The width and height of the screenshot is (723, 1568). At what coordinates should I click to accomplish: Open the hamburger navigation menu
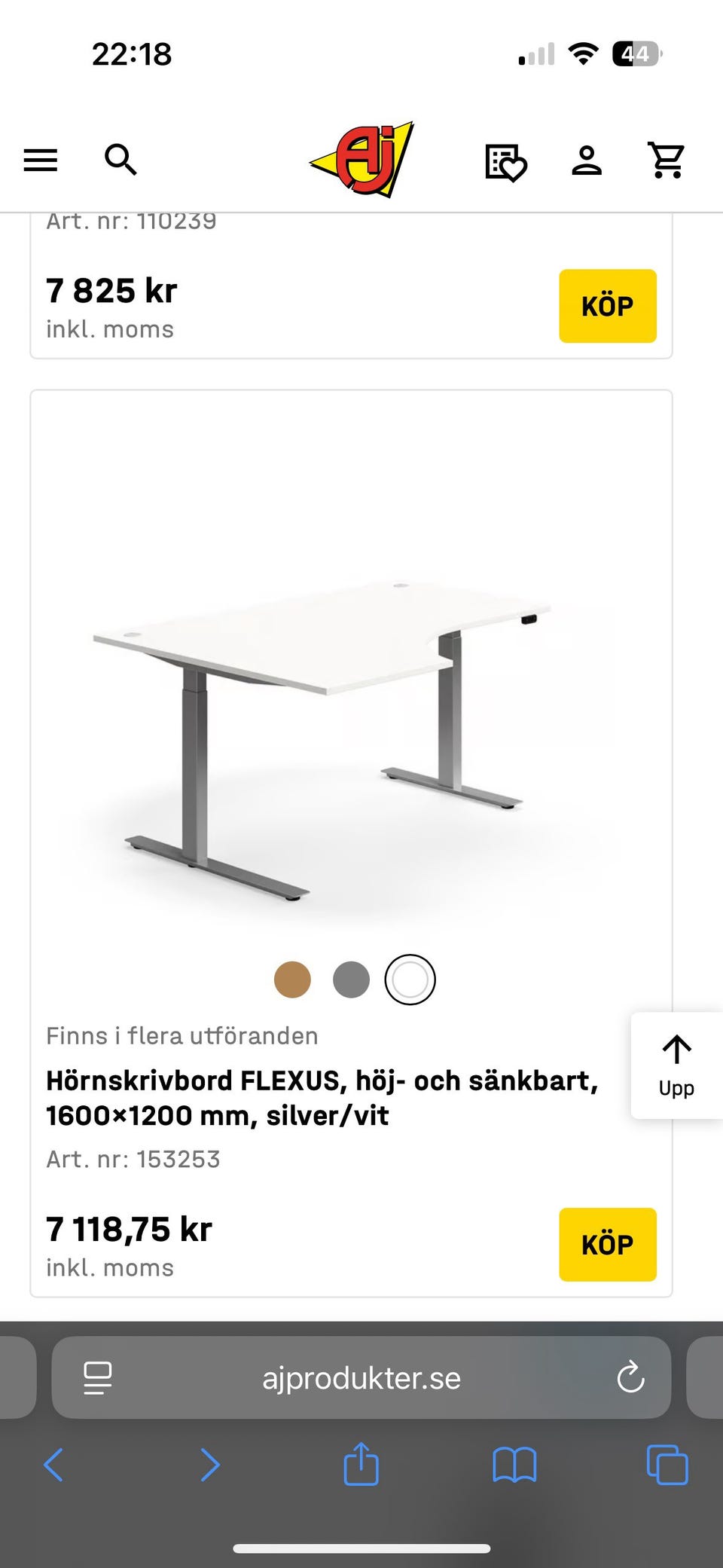(39, 160)
